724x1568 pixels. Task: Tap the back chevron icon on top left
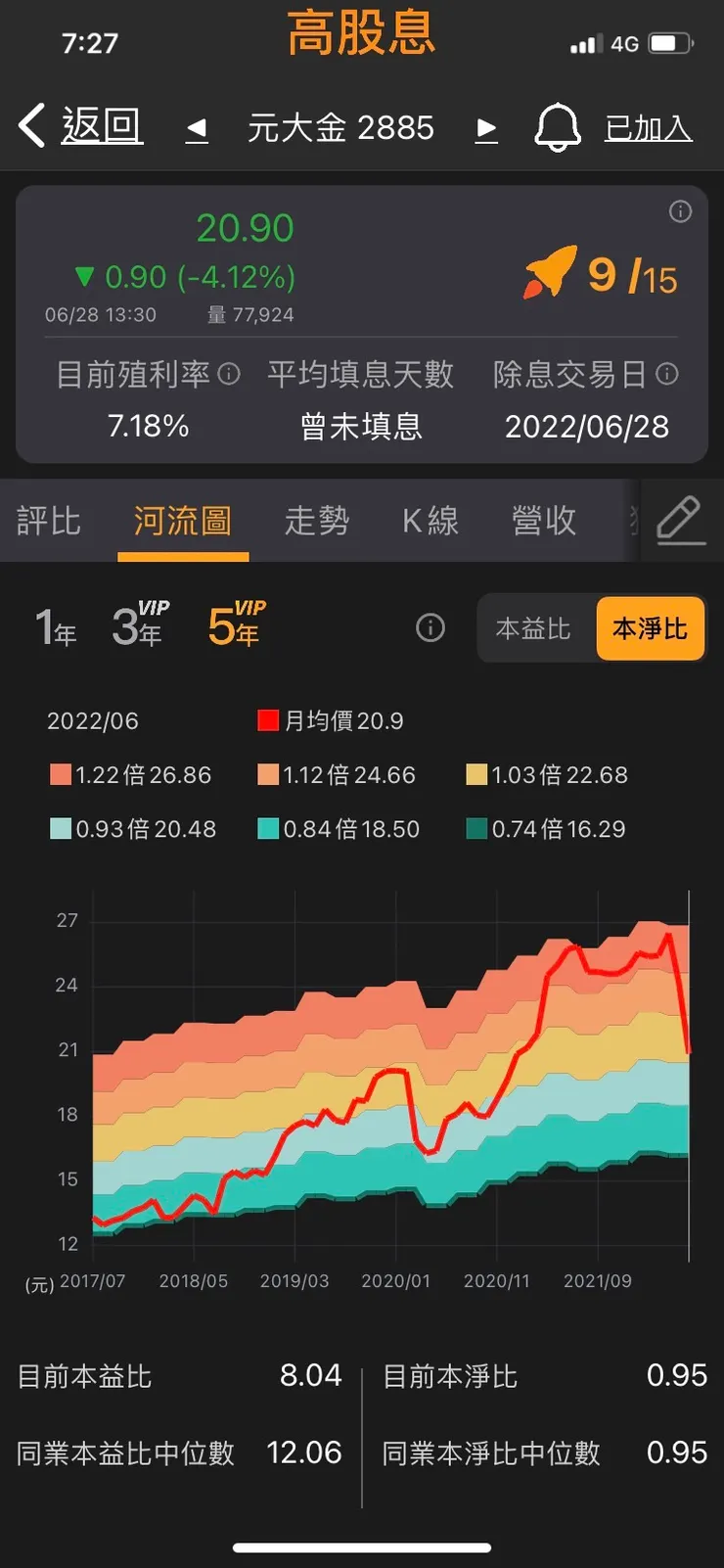(x=29, y=126)
